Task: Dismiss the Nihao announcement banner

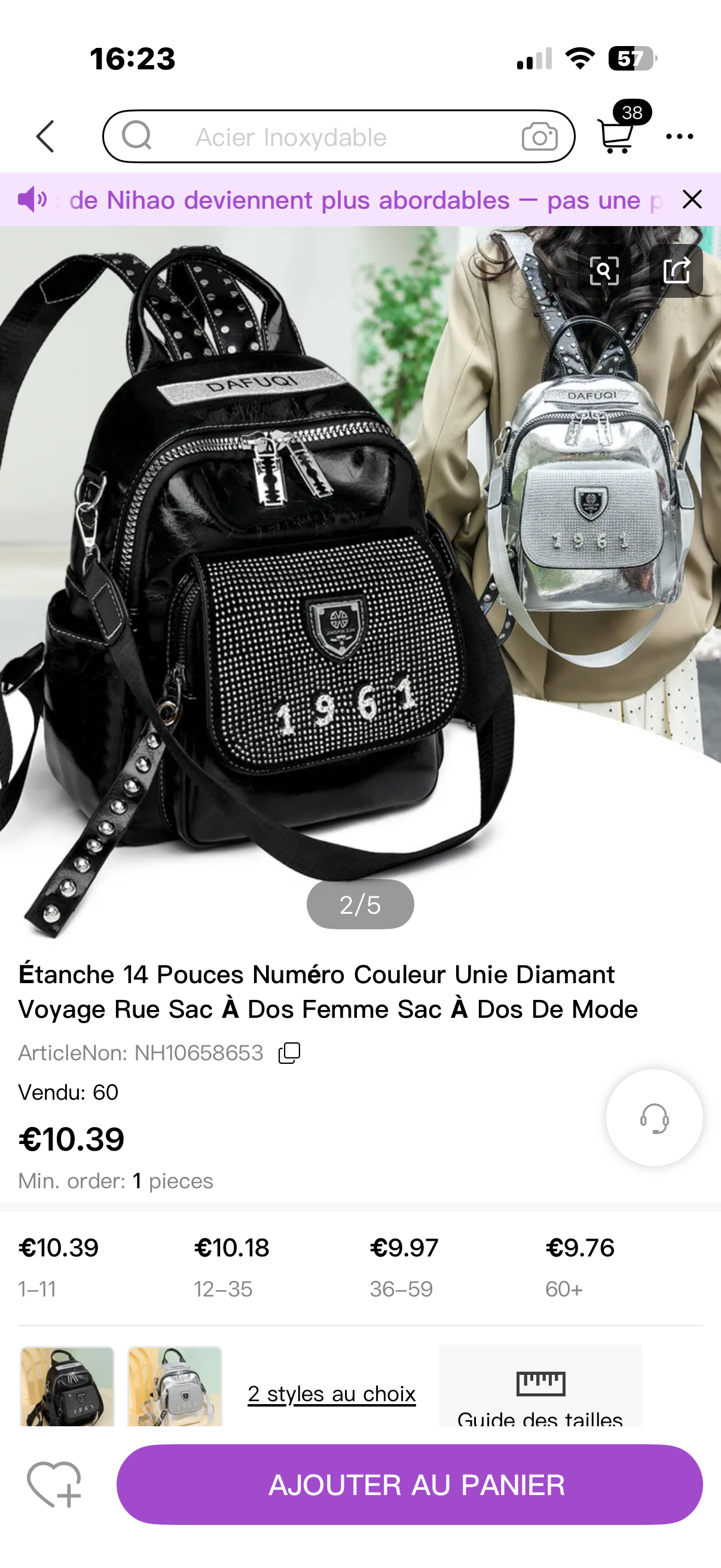Action: click(692, 199)
